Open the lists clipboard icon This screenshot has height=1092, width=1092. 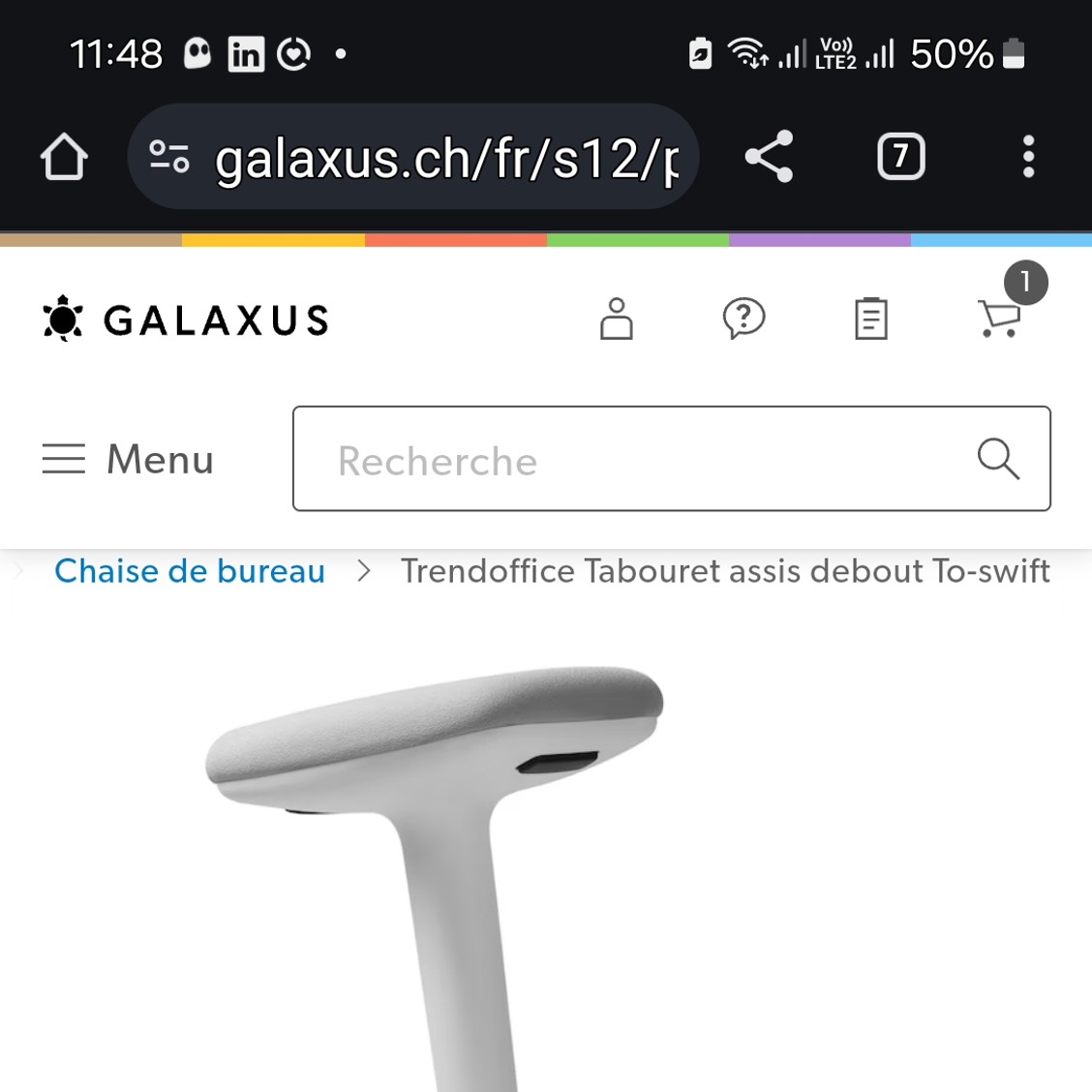click(x=871, y=318)
